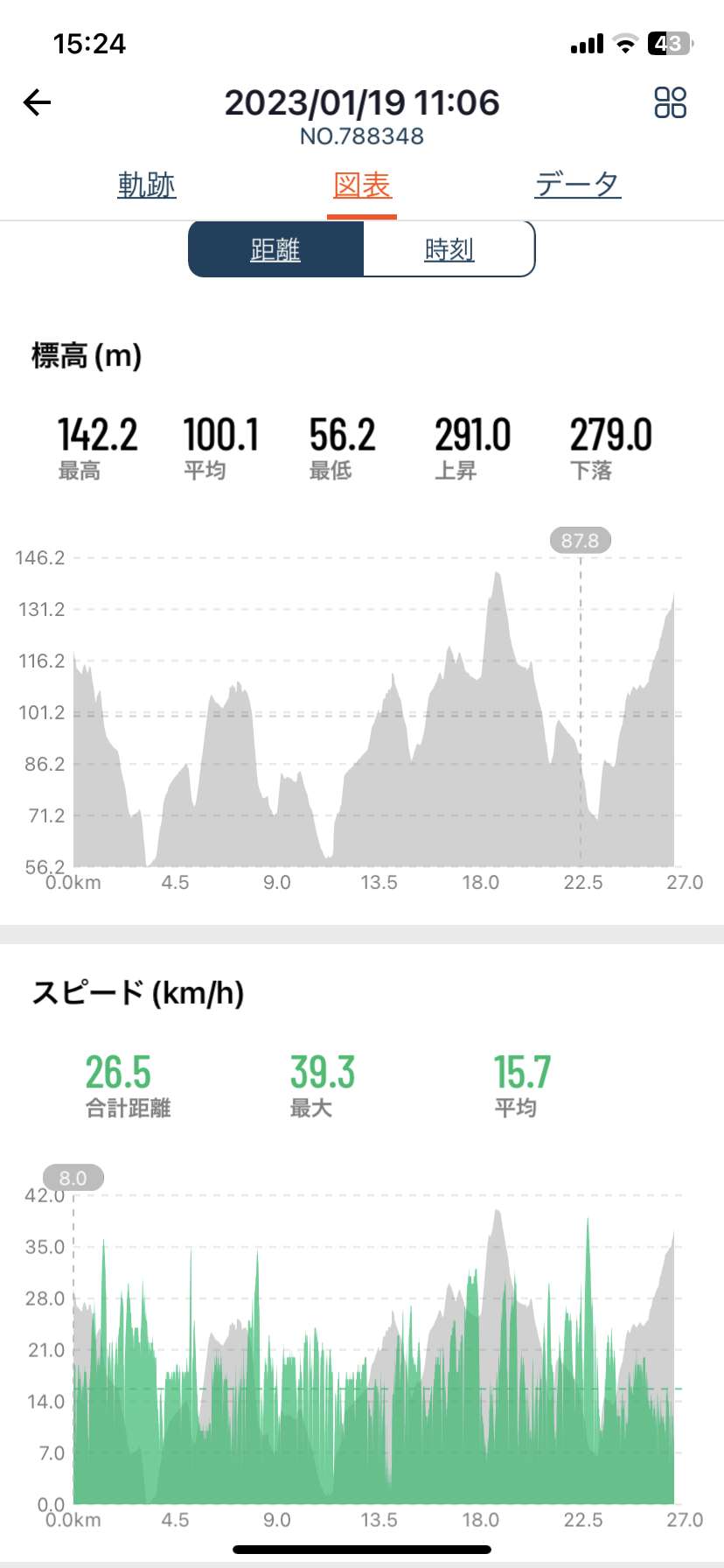724x1568 pixels.
Task: Go back using the arrow icon
Action: tap(37, 103)
